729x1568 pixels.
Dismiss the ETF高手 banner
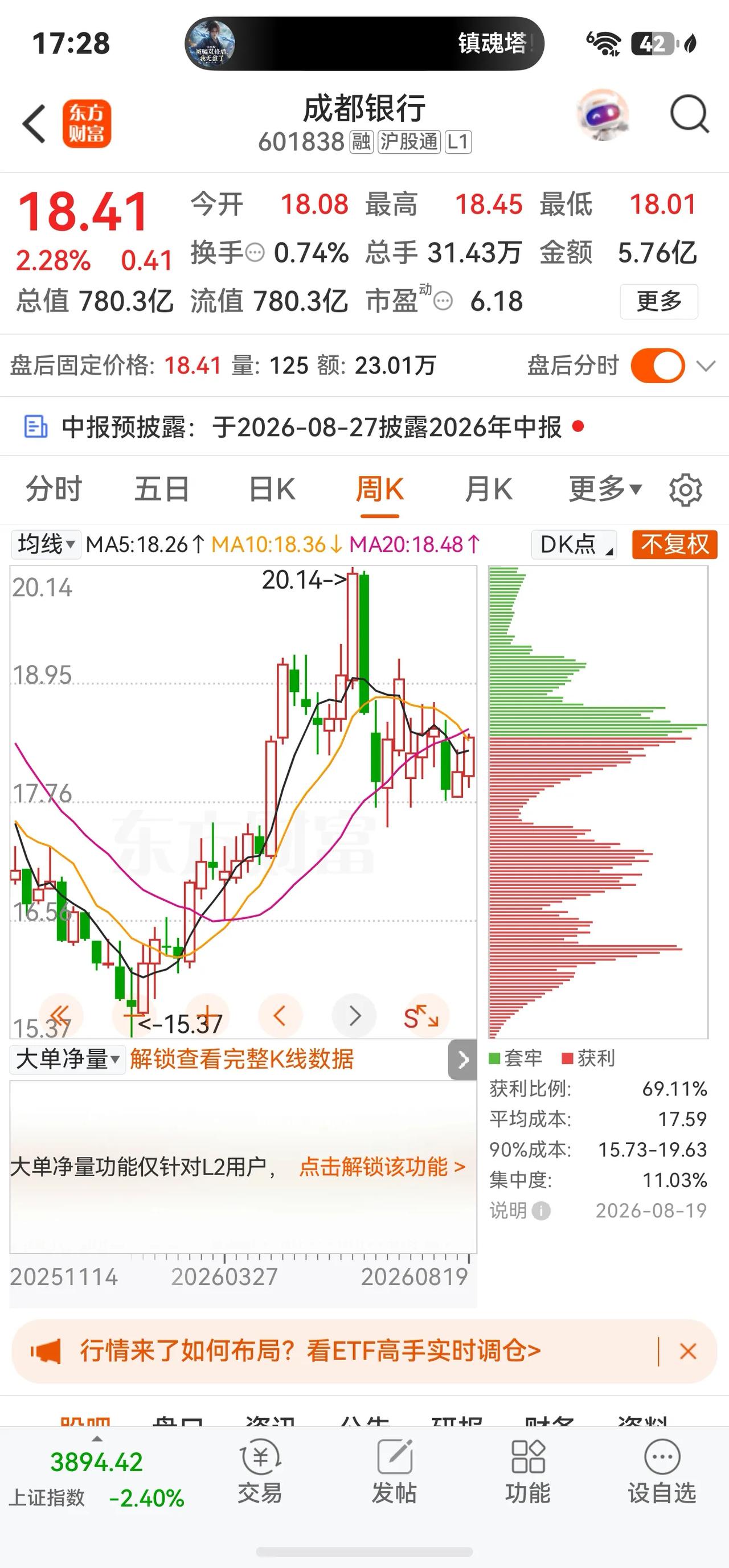[688, 1351]
